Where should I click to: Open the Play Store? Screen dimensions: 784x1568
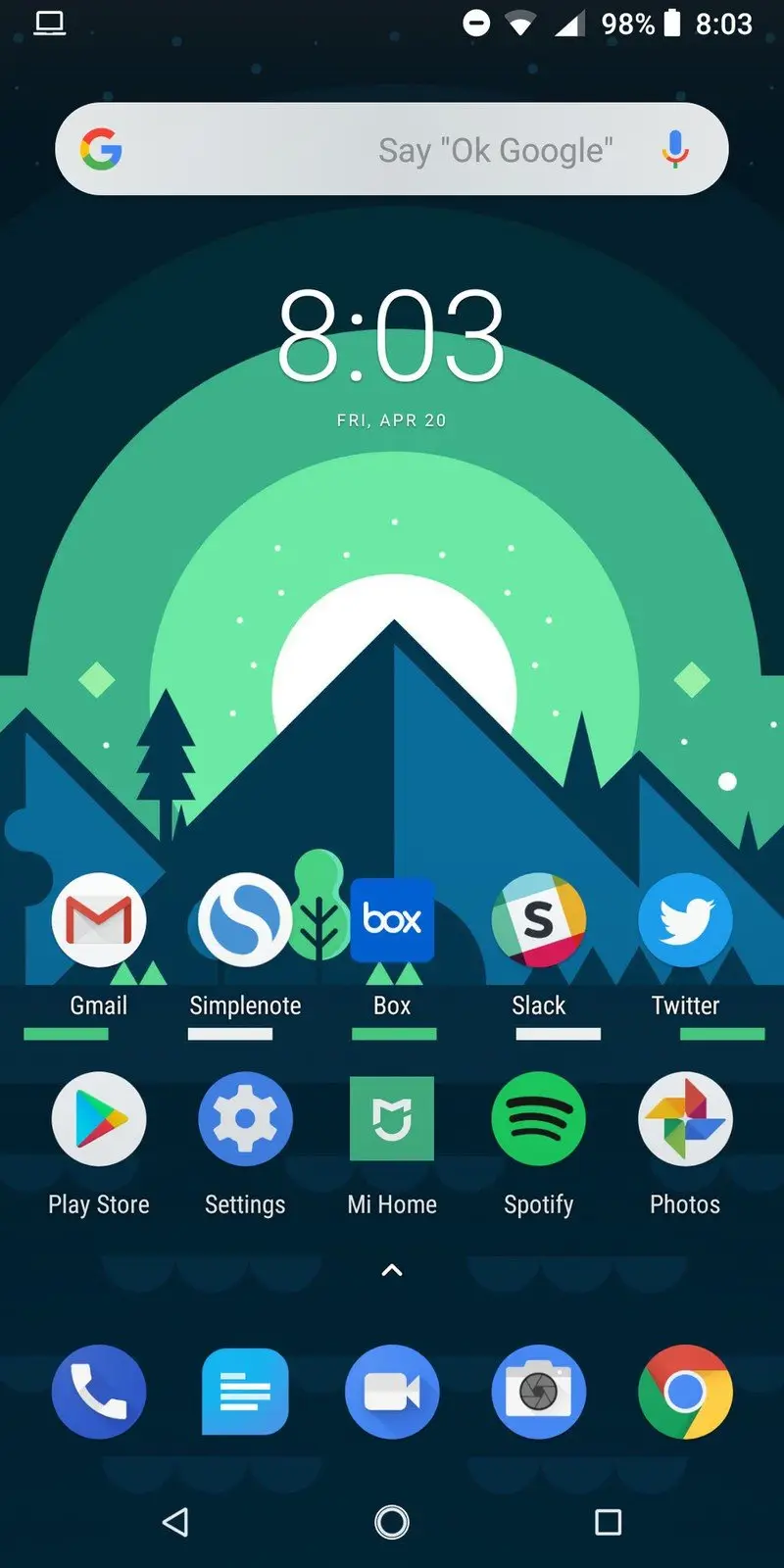click(x=99, y=1119)
